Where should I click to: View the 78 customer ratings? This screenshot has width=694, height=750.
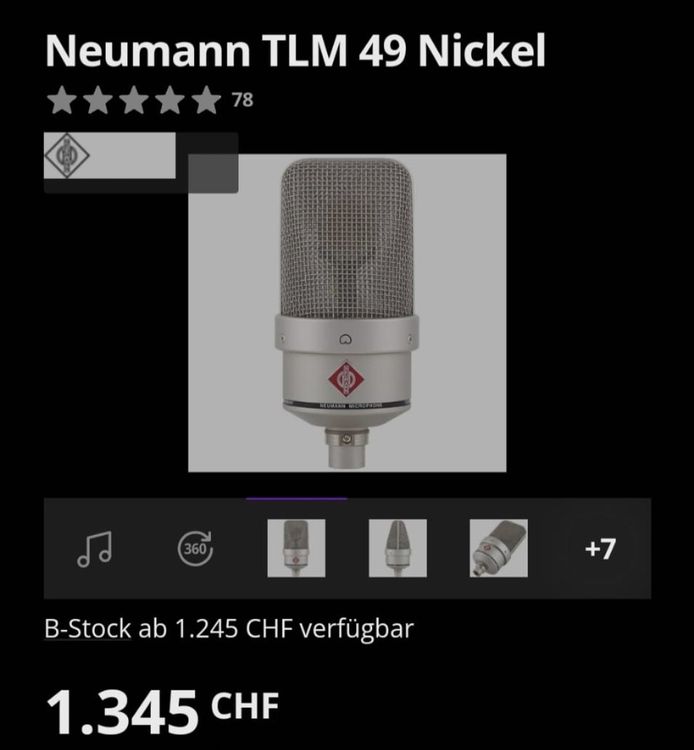pos(241,100)
